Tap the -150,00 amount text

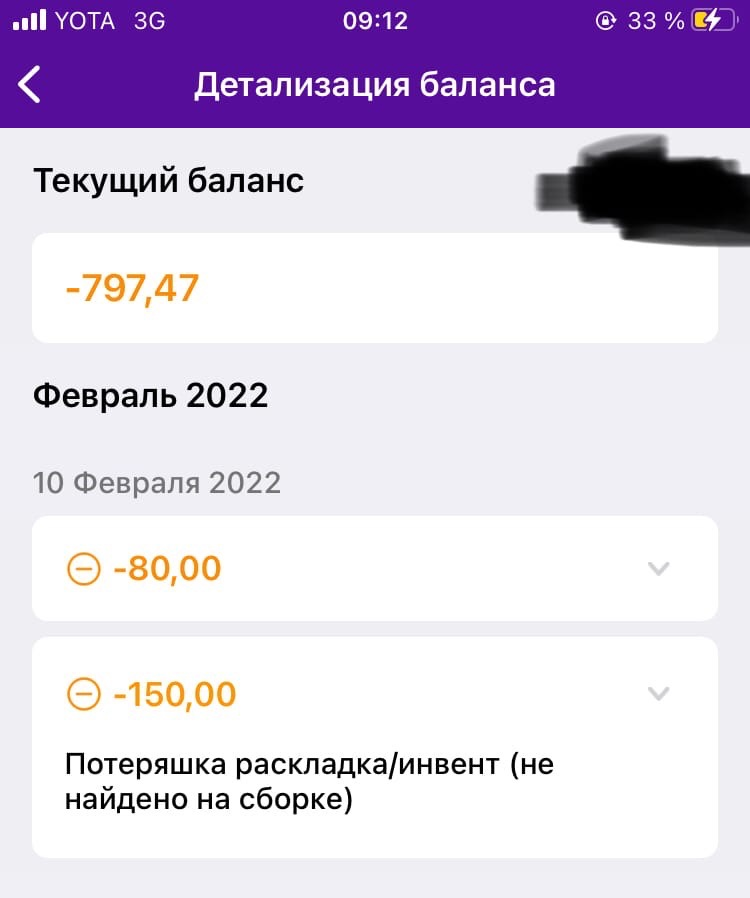click(x=175, y=693)
